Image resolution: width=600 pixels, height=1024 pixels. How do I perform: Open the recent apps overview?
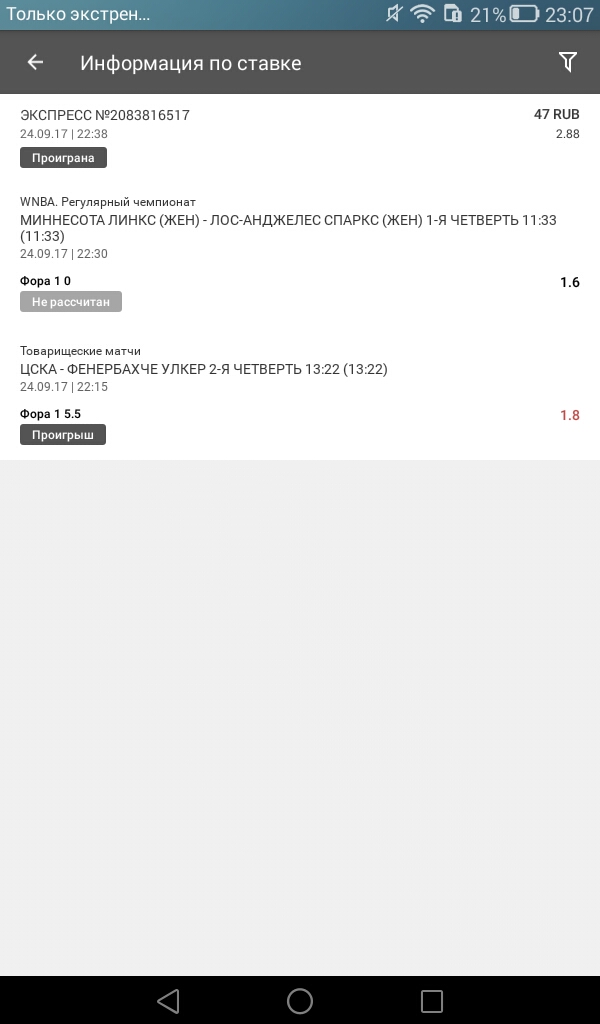431,1000
